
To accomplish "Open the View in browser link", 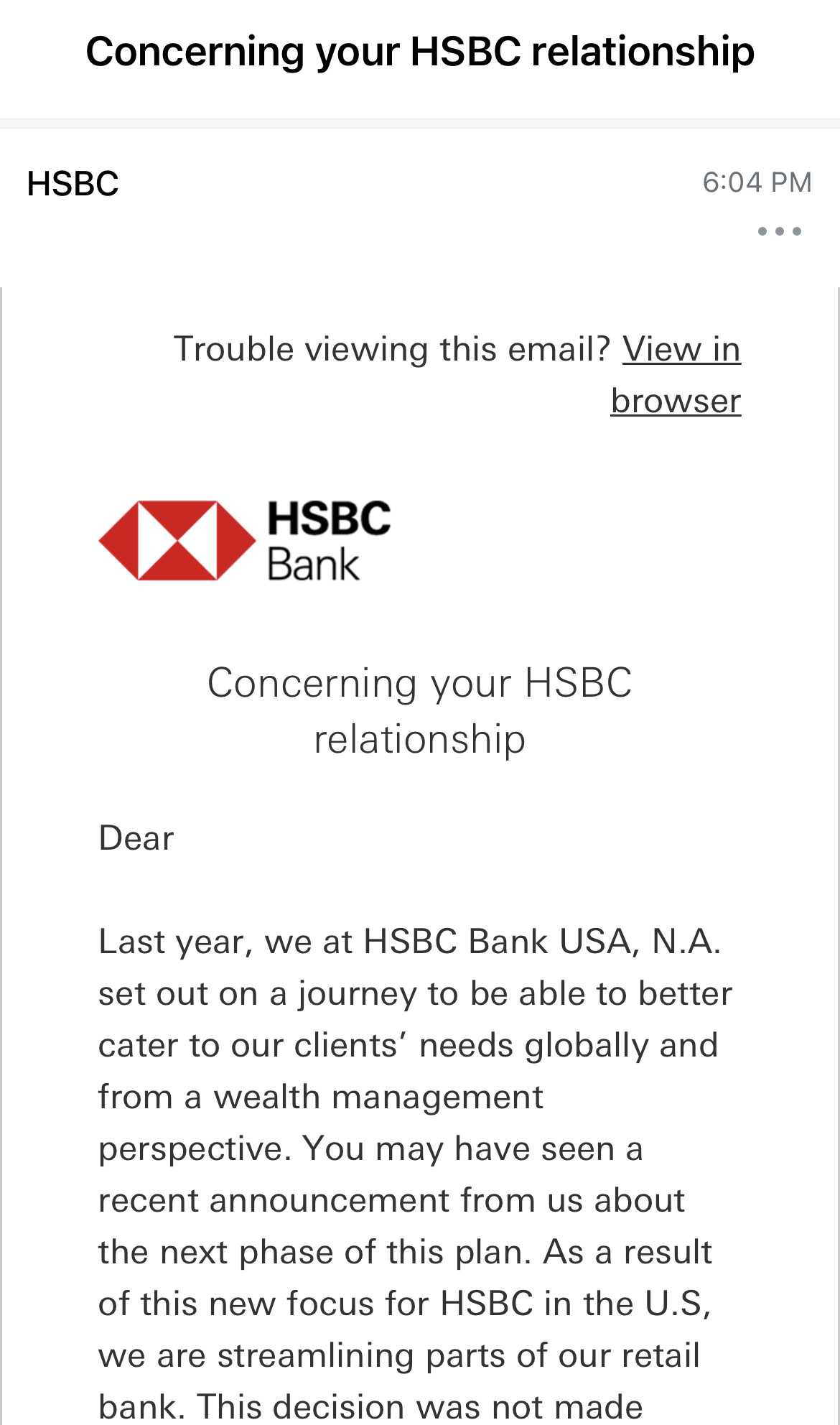I will (681, 351).
